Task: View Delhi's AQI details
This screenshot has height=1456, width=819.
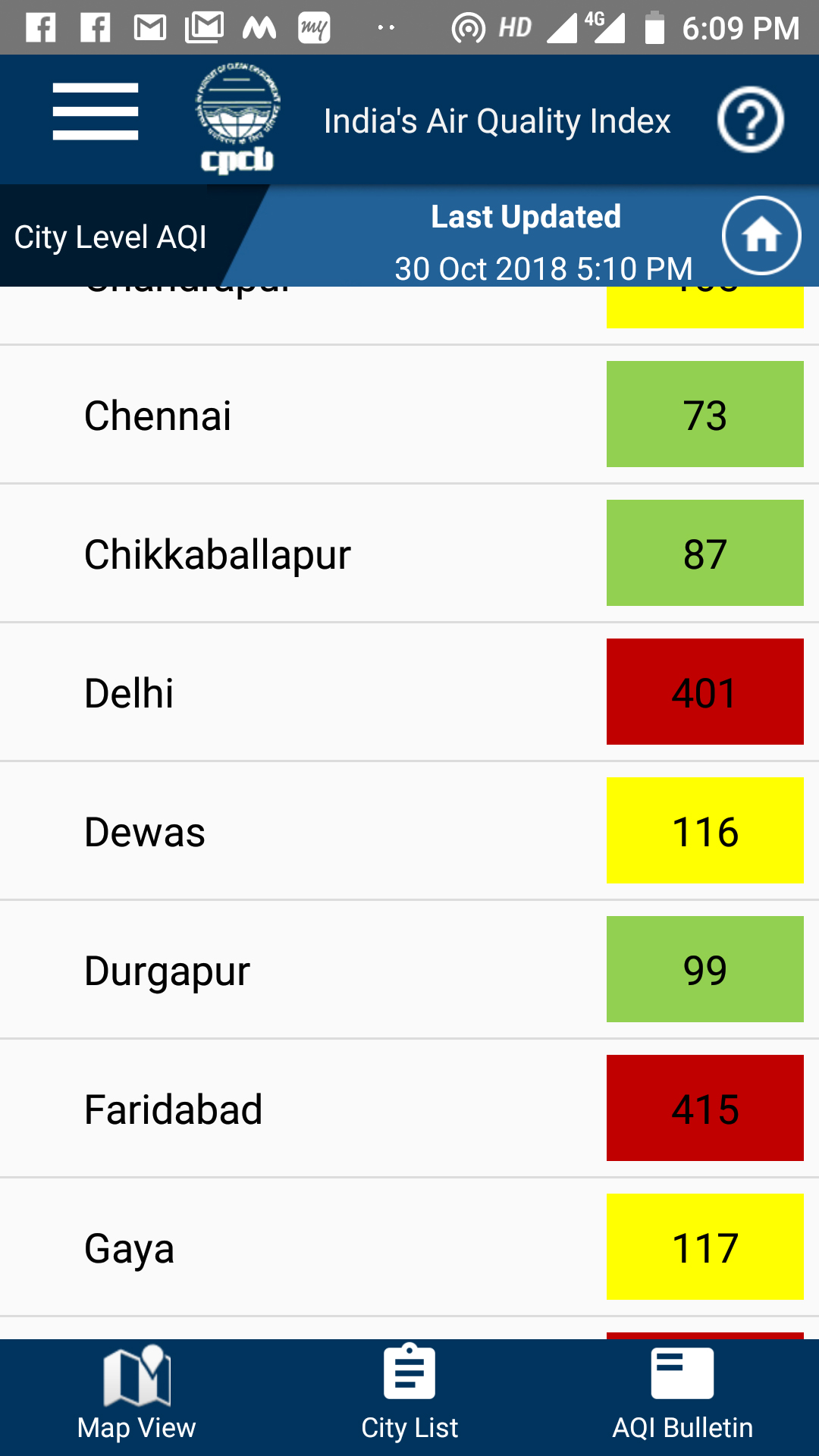Action: tap(409, 692)
